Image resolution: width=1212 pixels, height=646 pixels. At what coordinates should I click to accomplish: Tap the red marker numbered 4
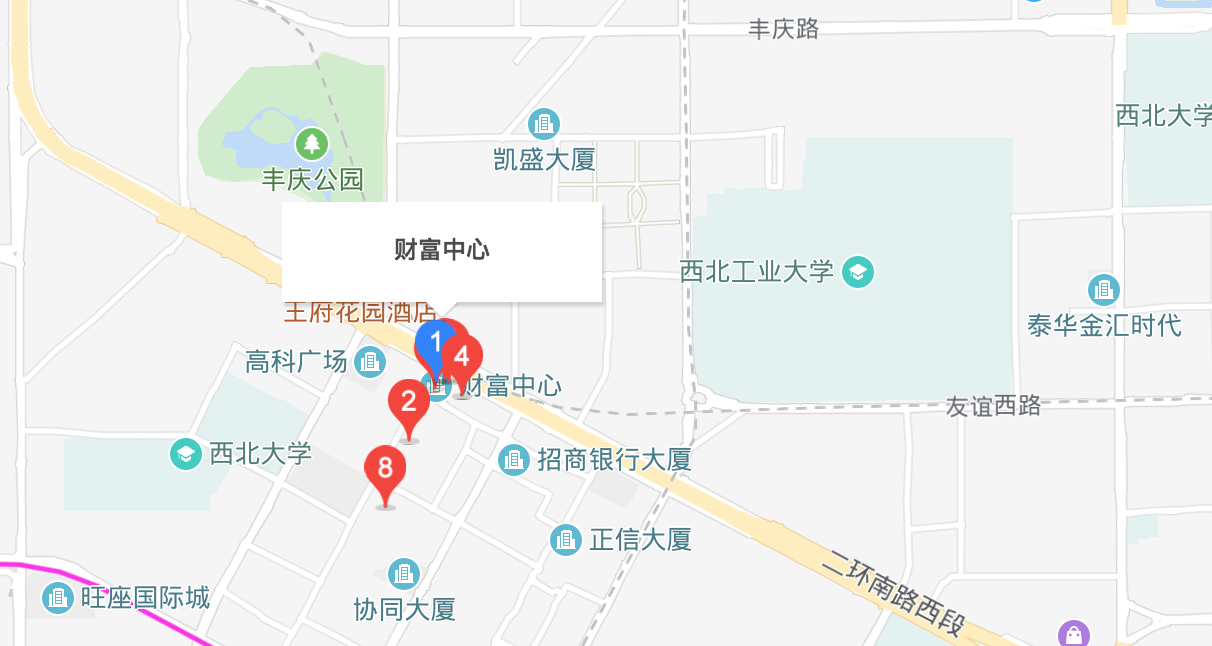pyautogui.click(x=463, y=357)
